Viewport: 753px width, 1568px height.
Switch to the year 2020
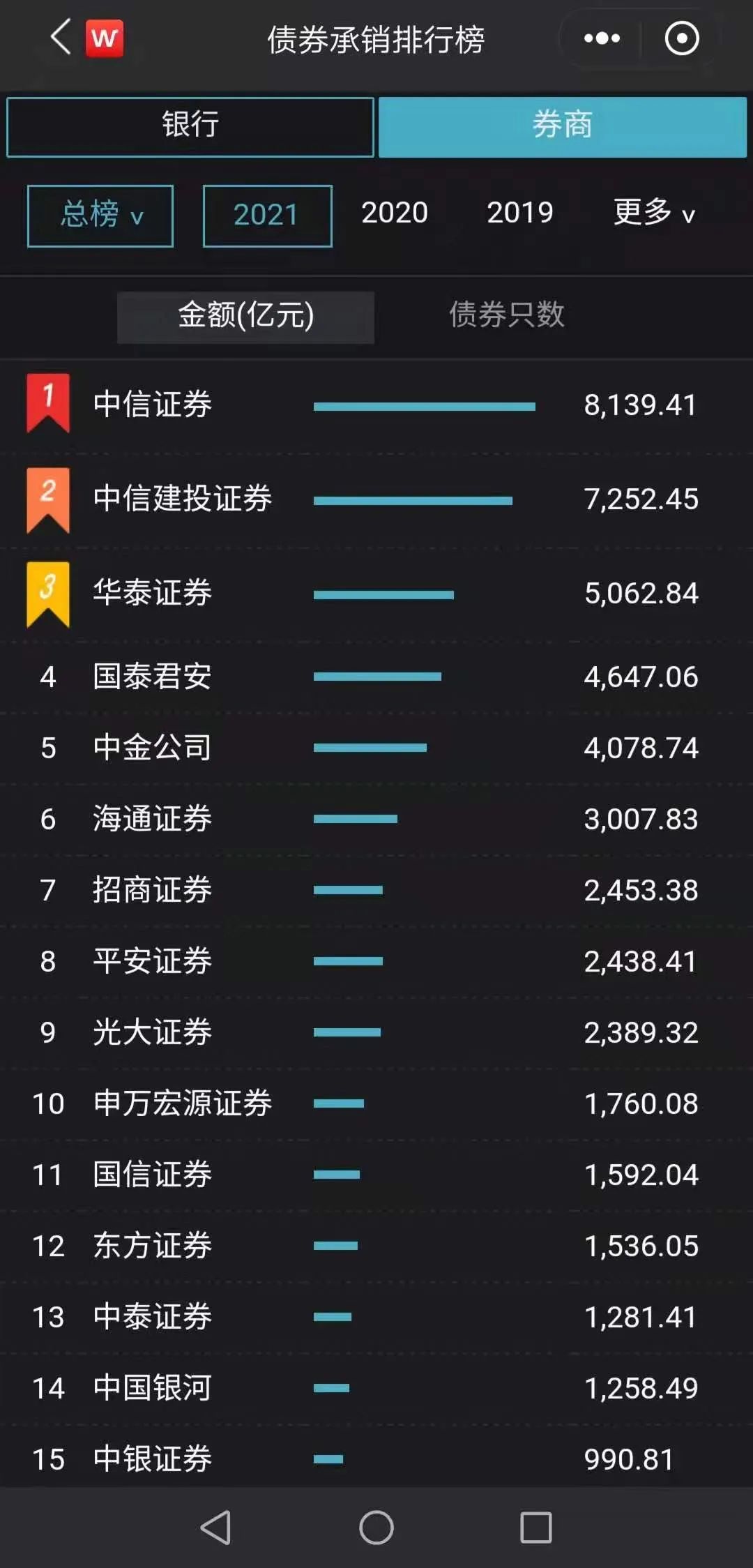(395, 213)
